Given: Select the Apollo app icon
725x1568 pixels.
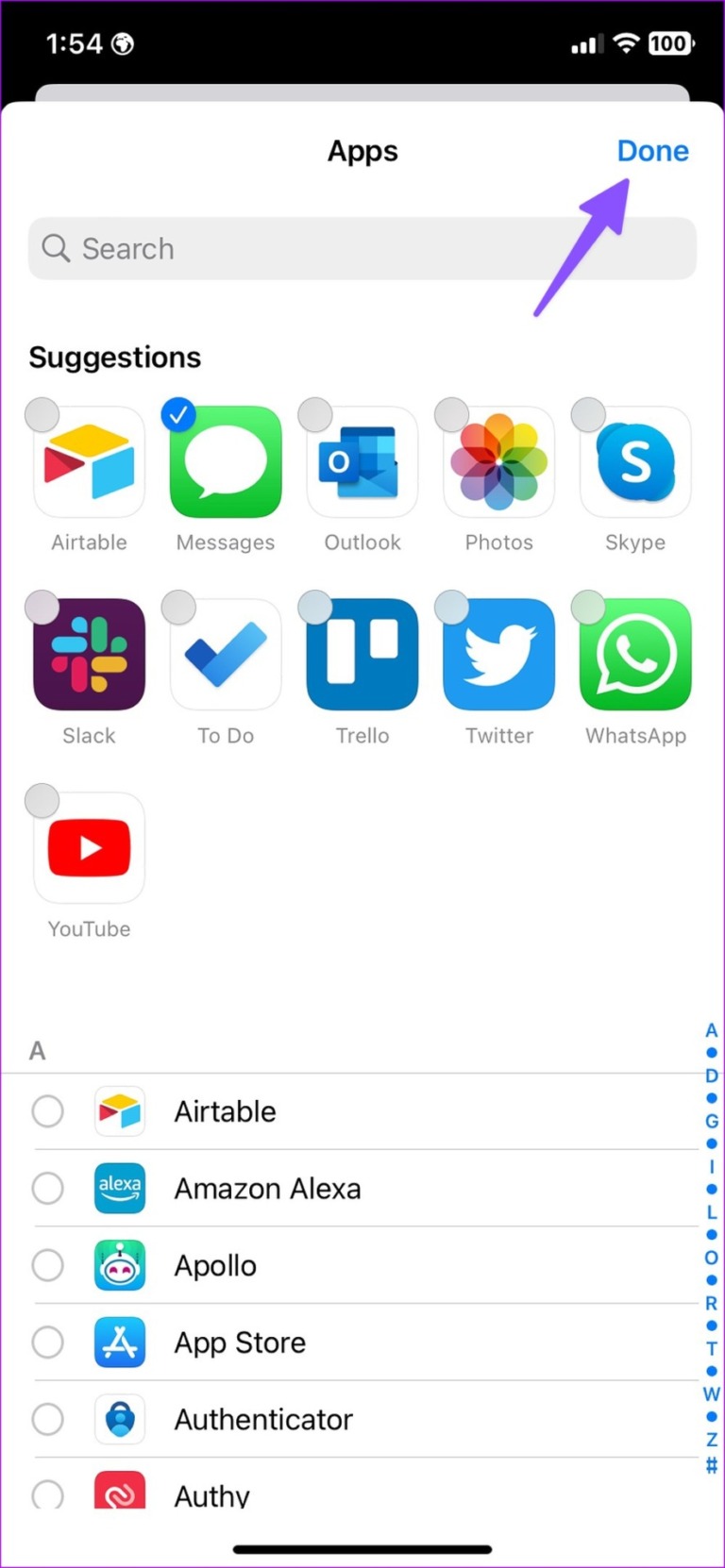Looking at the screenshot, I should (x=120, y=1265).
